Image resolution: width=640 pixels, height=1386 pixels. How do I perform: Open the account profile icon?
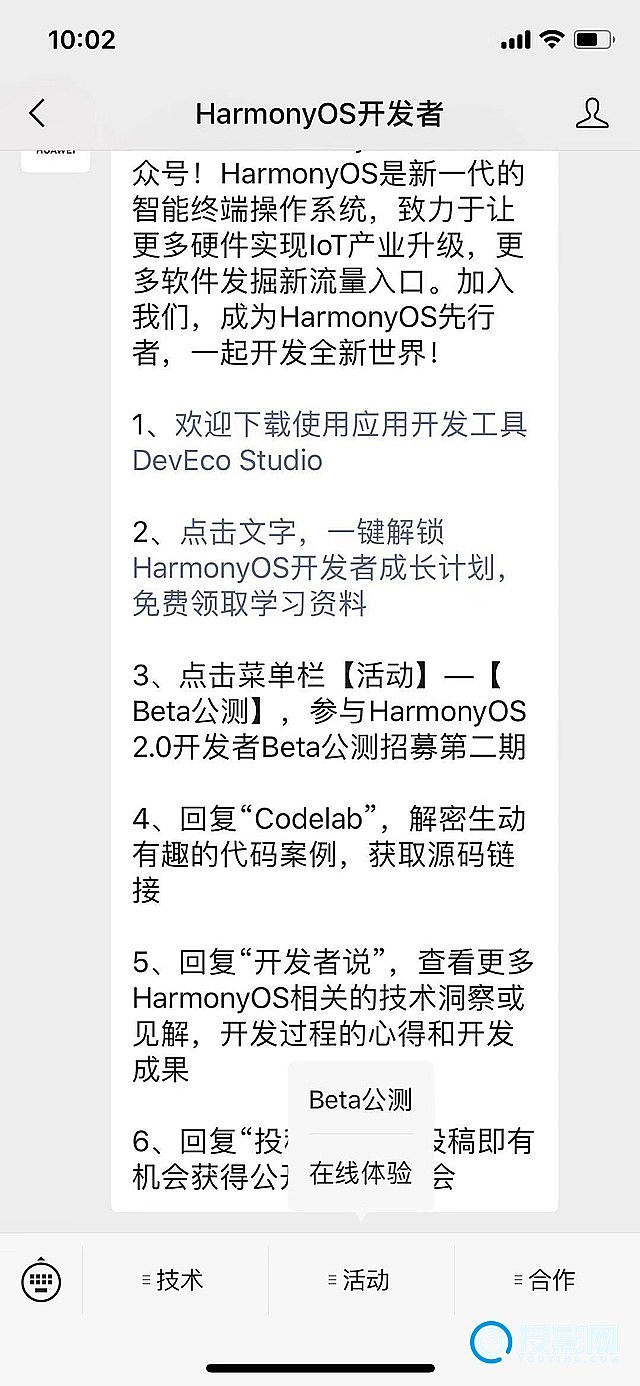tap(592, 113)
